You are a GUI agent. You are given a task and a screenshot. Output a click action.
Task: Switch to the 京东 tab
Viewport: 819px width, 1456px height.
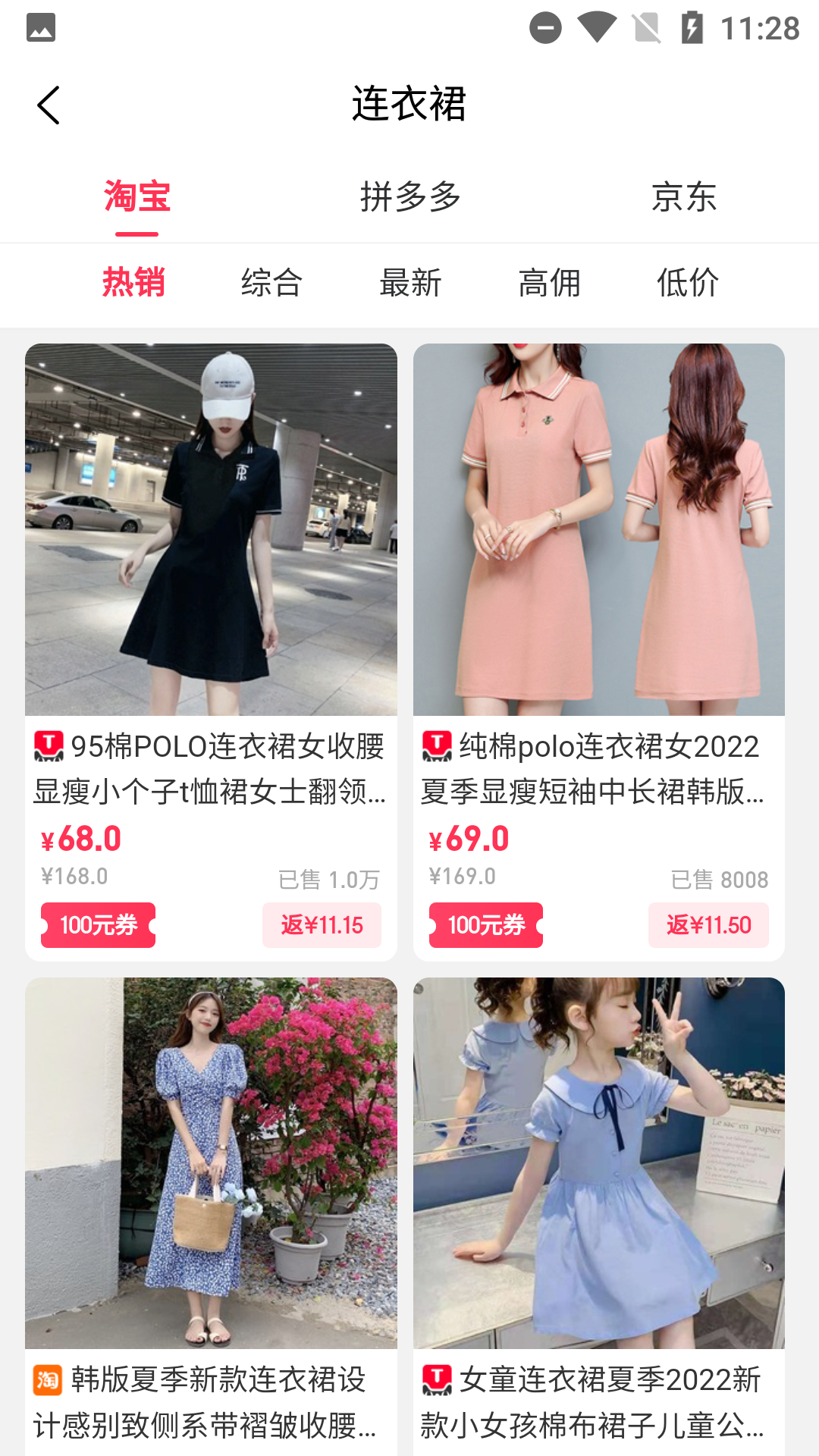[684, 197]
